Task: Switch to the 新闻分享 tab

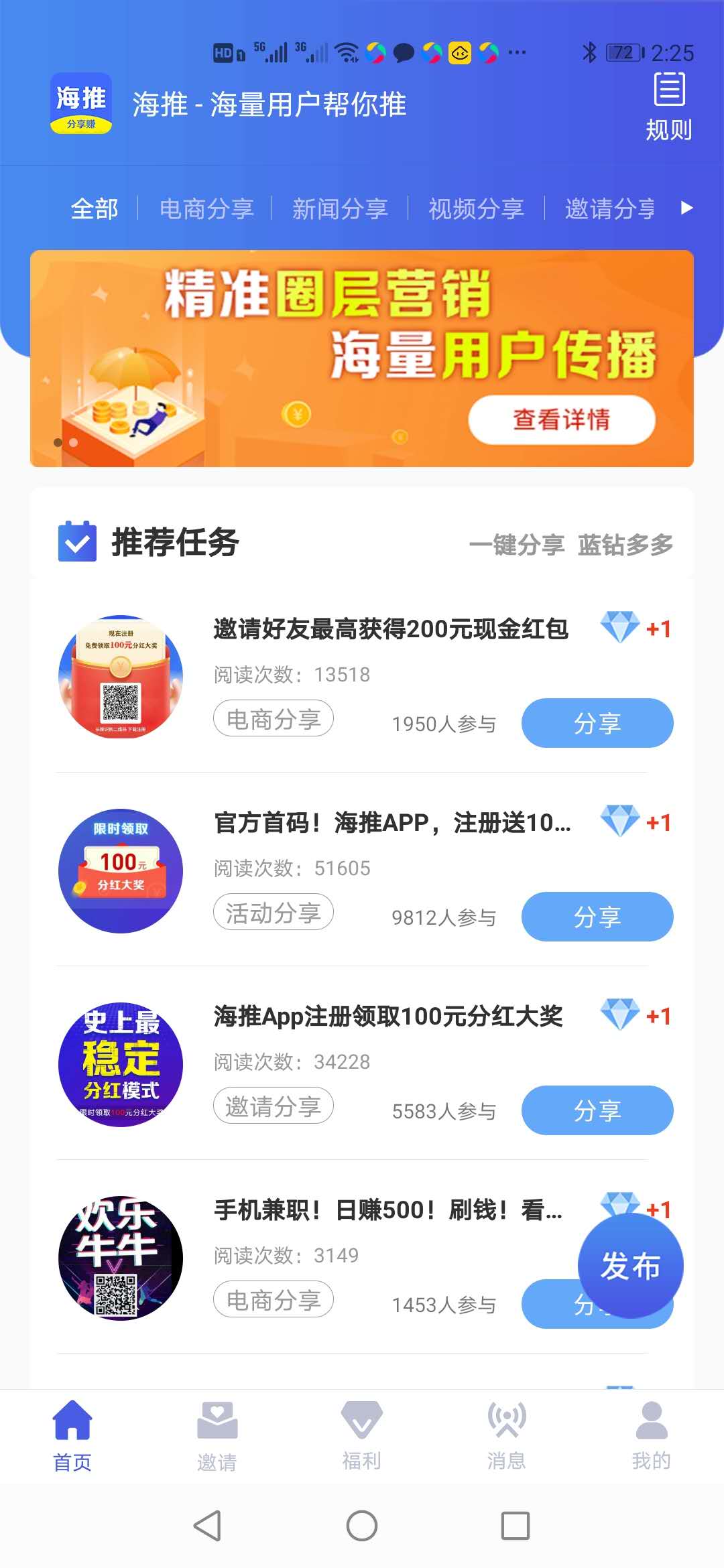Action: [340, 208]
